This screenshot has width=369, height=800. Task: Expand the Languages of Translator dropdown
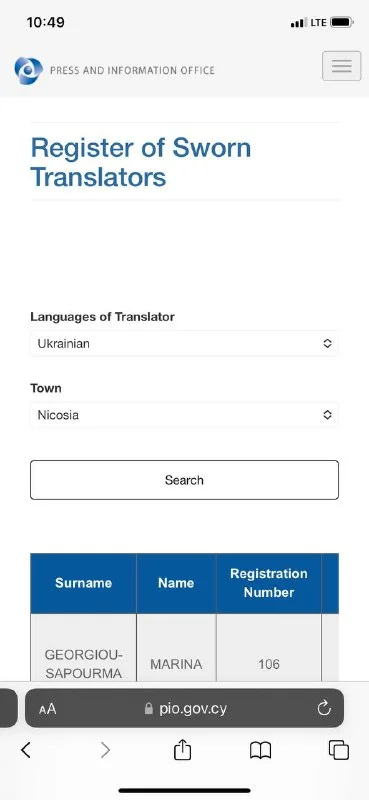click(x=184, y=343)
